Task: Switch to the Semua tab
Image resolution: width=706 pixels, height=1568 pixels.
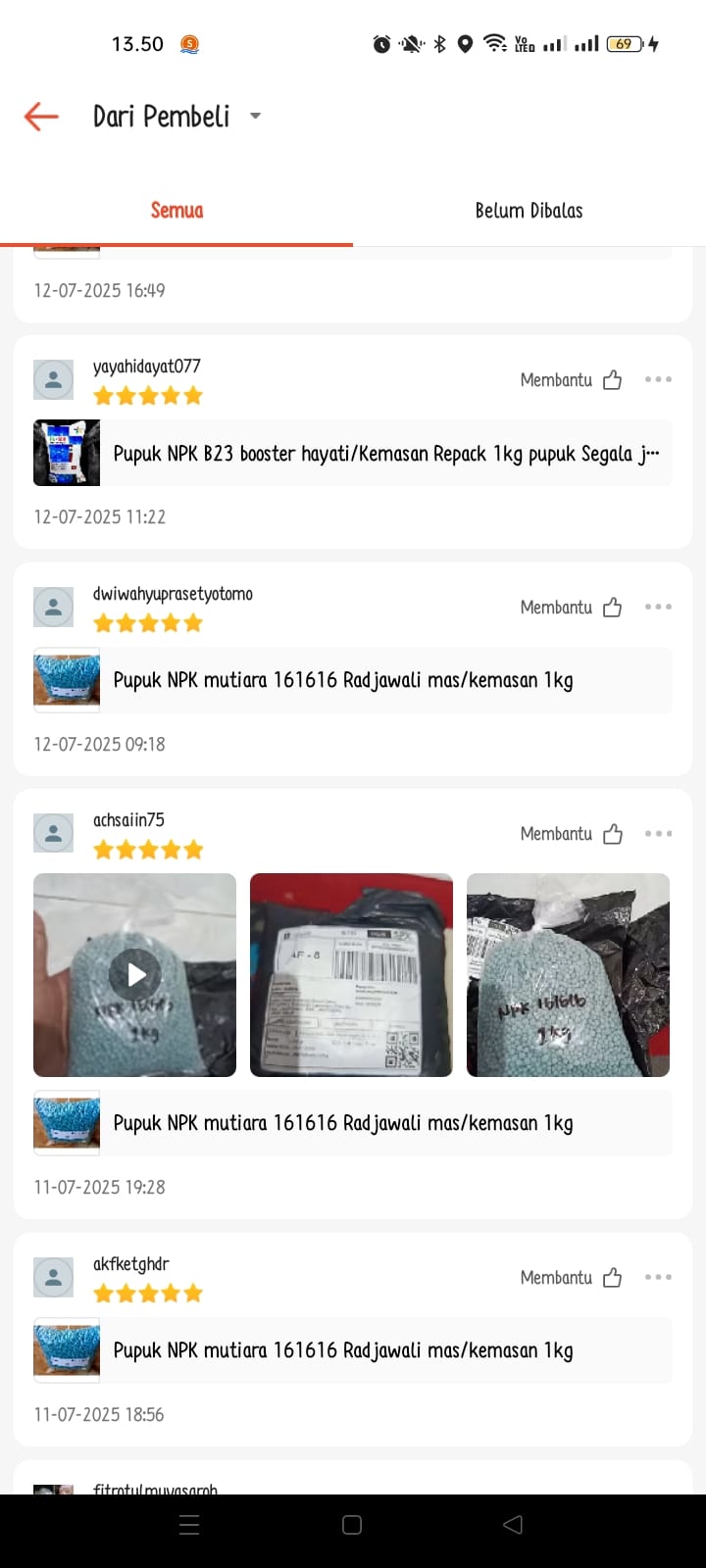Action: (x=176, y=211)
